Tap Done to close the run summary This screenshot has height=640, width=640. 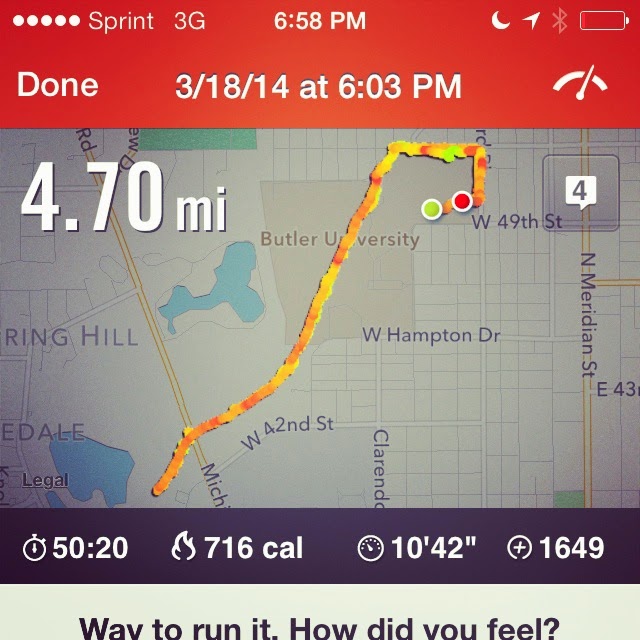(56, 86)
